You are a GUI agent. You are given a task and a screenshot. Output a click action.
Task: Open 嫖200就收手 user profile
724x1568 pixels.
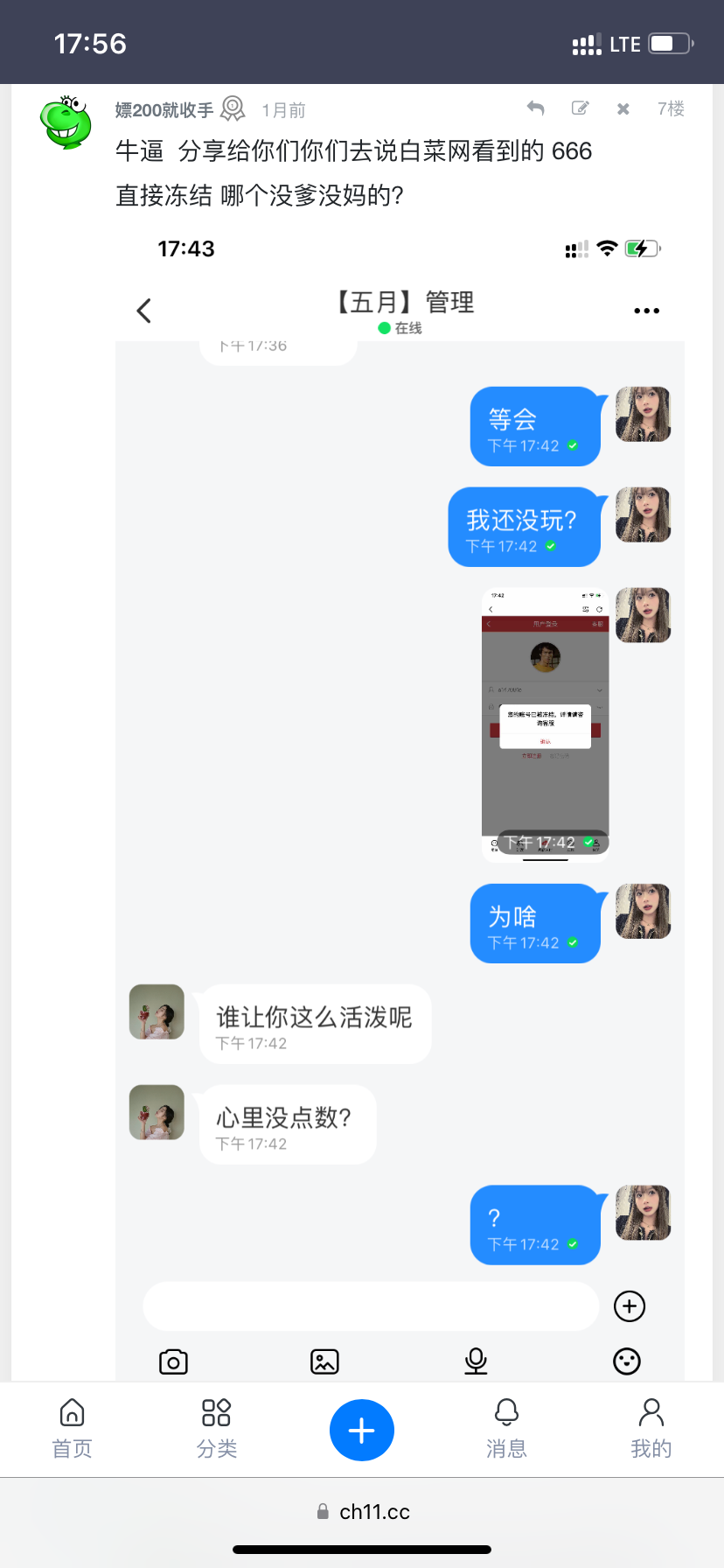coord(164,110)
